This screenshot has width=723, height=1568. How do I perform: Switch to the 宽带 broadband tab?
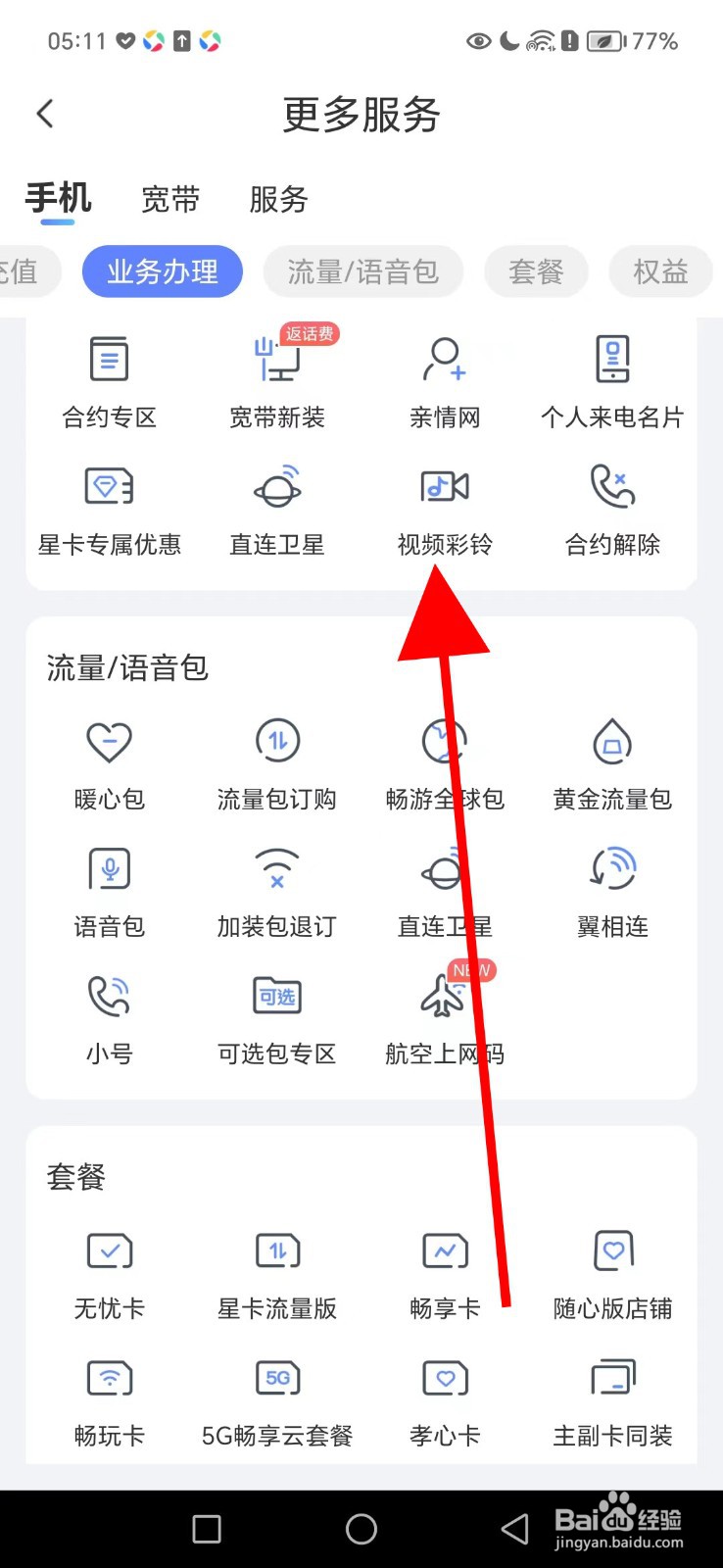point(170,199)
